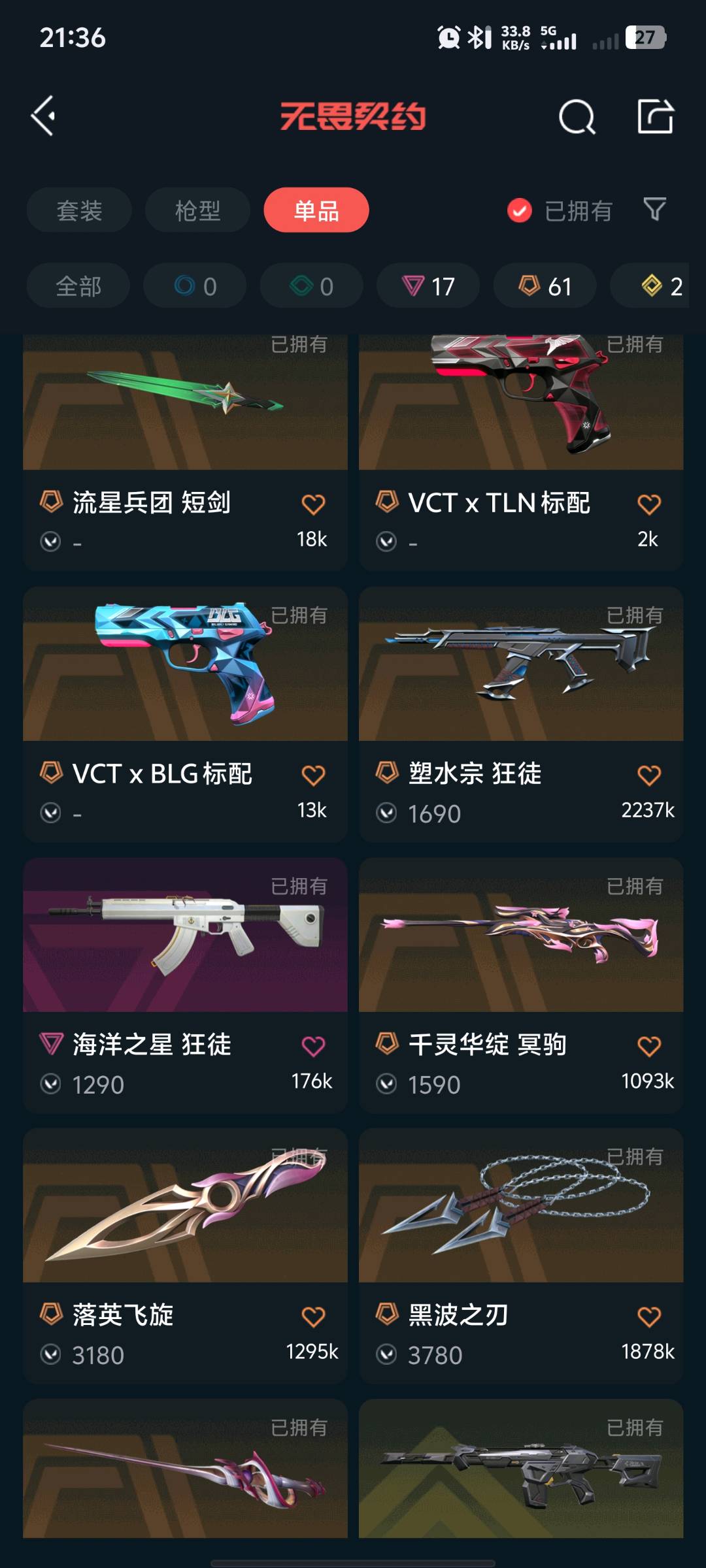706x1568 pixels.
Task: Open the 黑波之刃 skin card
Action: [x=521, y=1256]
